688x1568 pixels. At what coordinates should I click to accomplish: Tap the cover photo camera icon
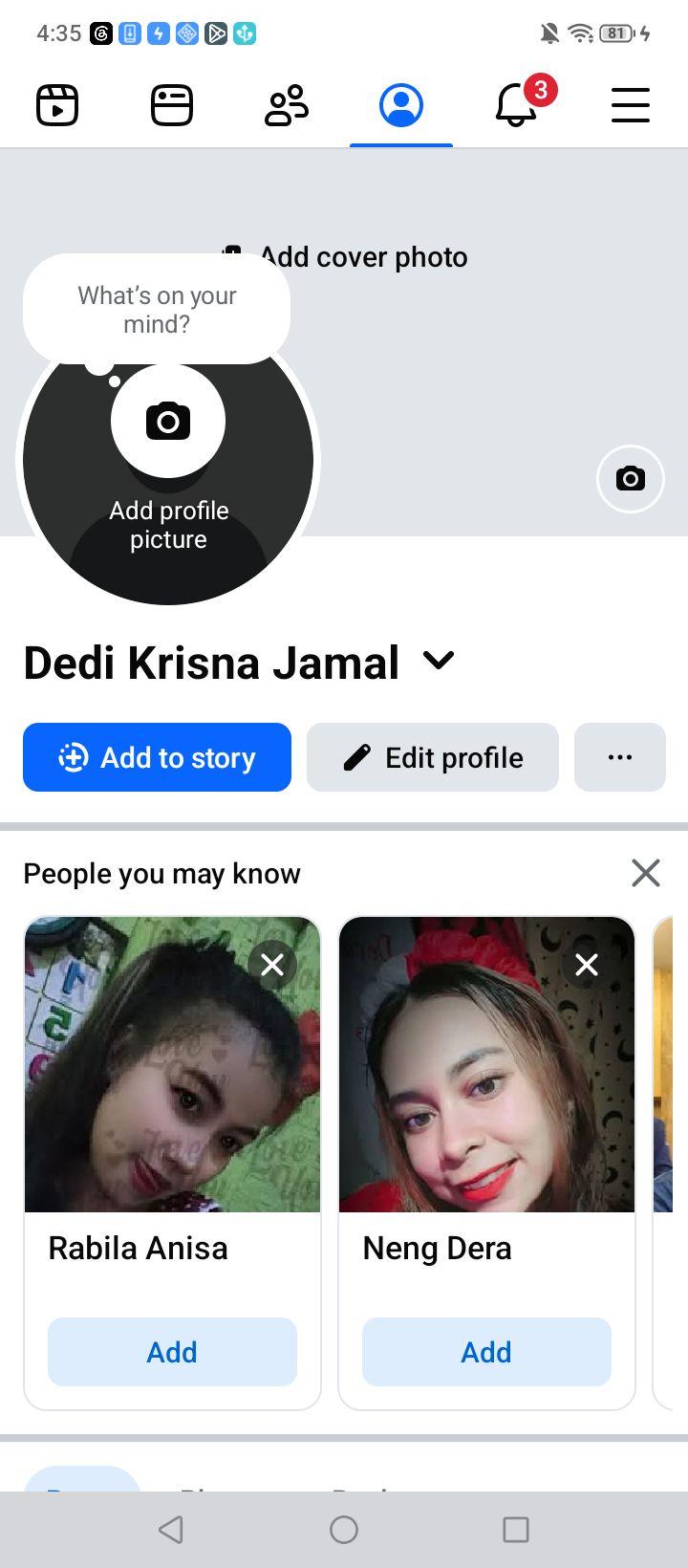point(631,478)
